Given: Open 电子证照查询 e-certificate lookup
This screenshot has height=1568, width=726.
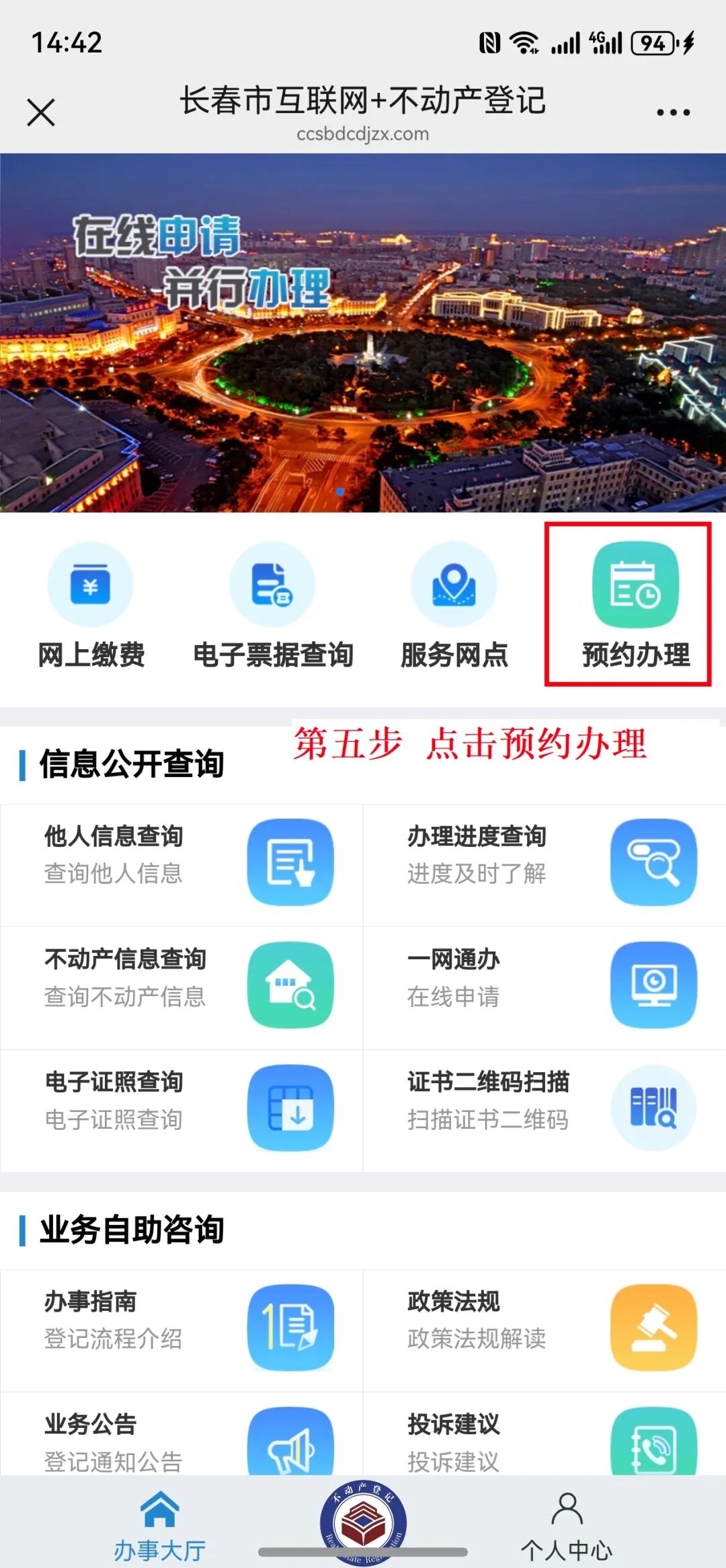Looking at the screenshot, I should [182, 1110].
